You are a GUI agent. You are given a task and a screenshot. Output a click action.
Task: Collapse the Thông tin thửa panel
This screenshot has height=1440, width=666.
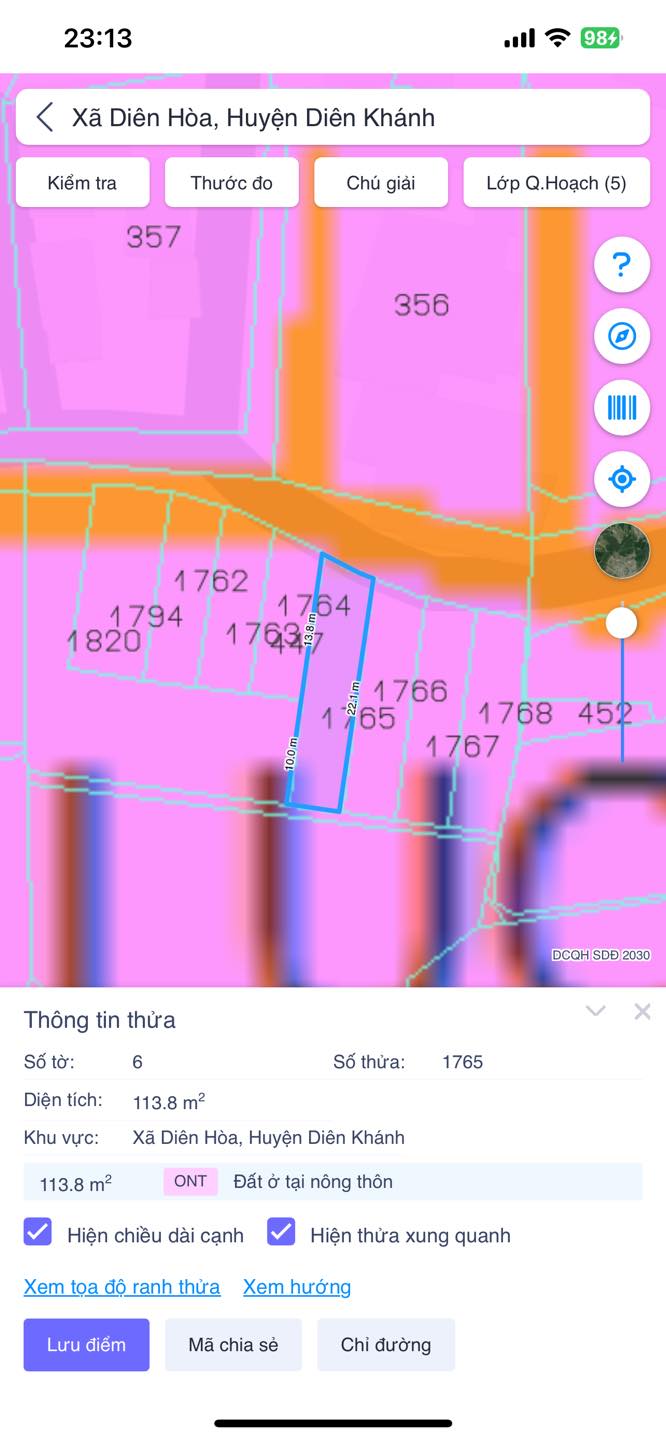[596, 1011]
